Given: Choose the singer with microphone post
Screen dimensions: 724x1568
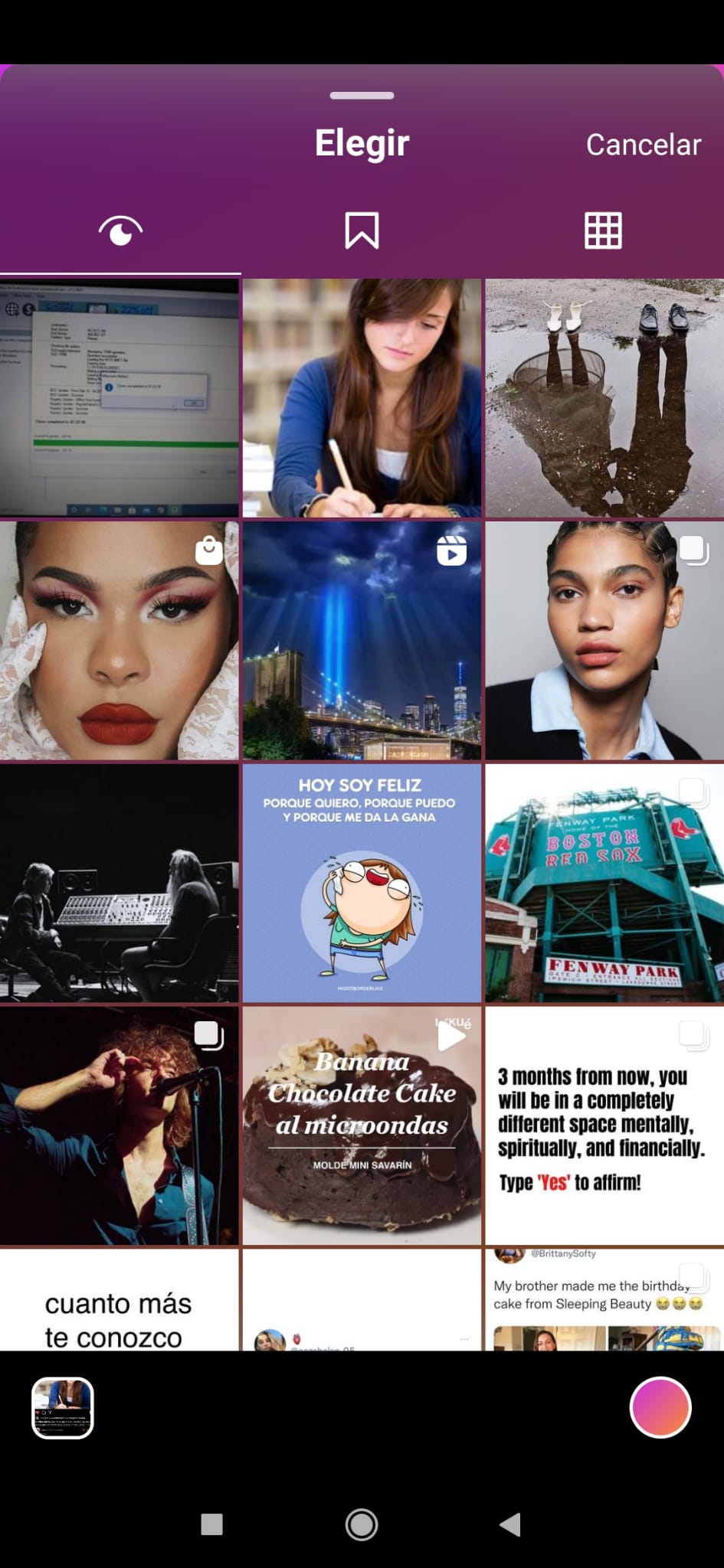Looking at the screenshot, I should pos(120,1125).
